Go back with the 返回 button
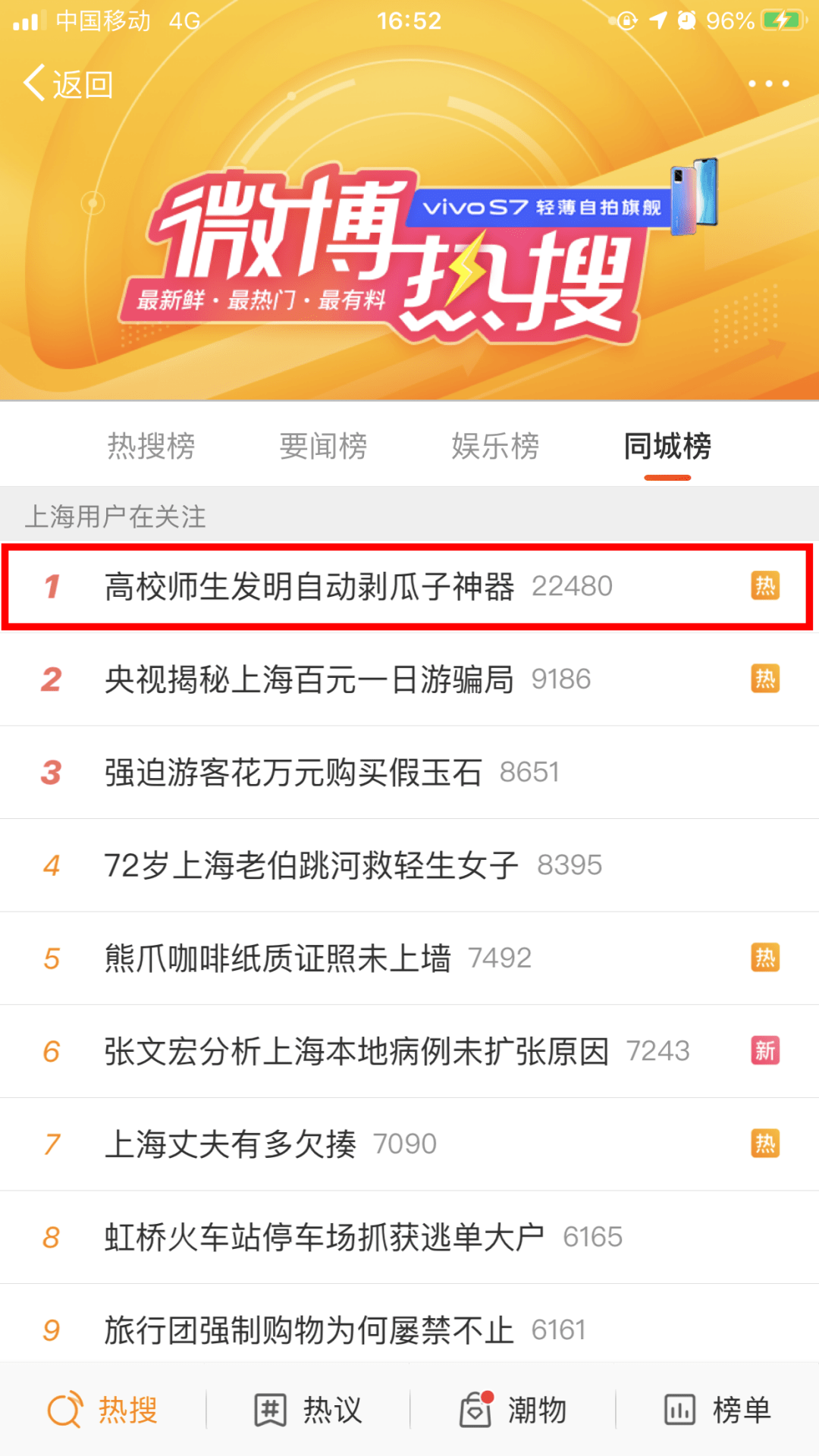 click(x=70, y=83)
